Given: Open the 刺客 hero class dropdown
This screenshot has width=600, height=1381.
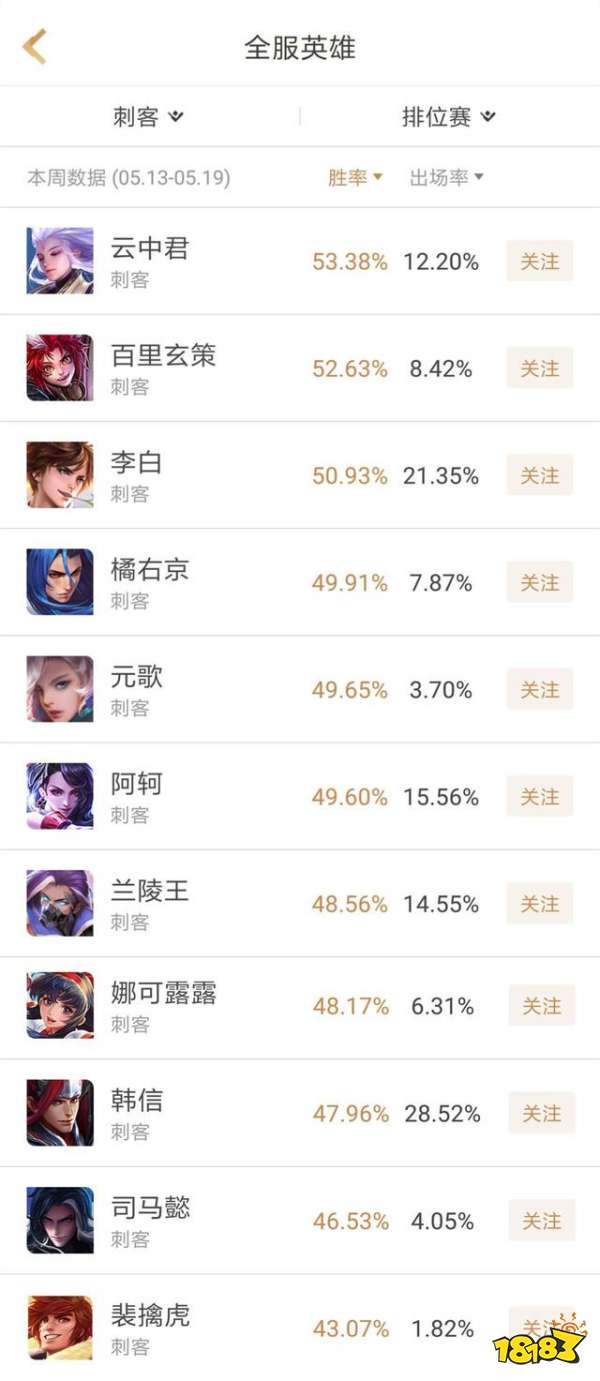Looking at the screenshot, I should [x=148, y=117].
